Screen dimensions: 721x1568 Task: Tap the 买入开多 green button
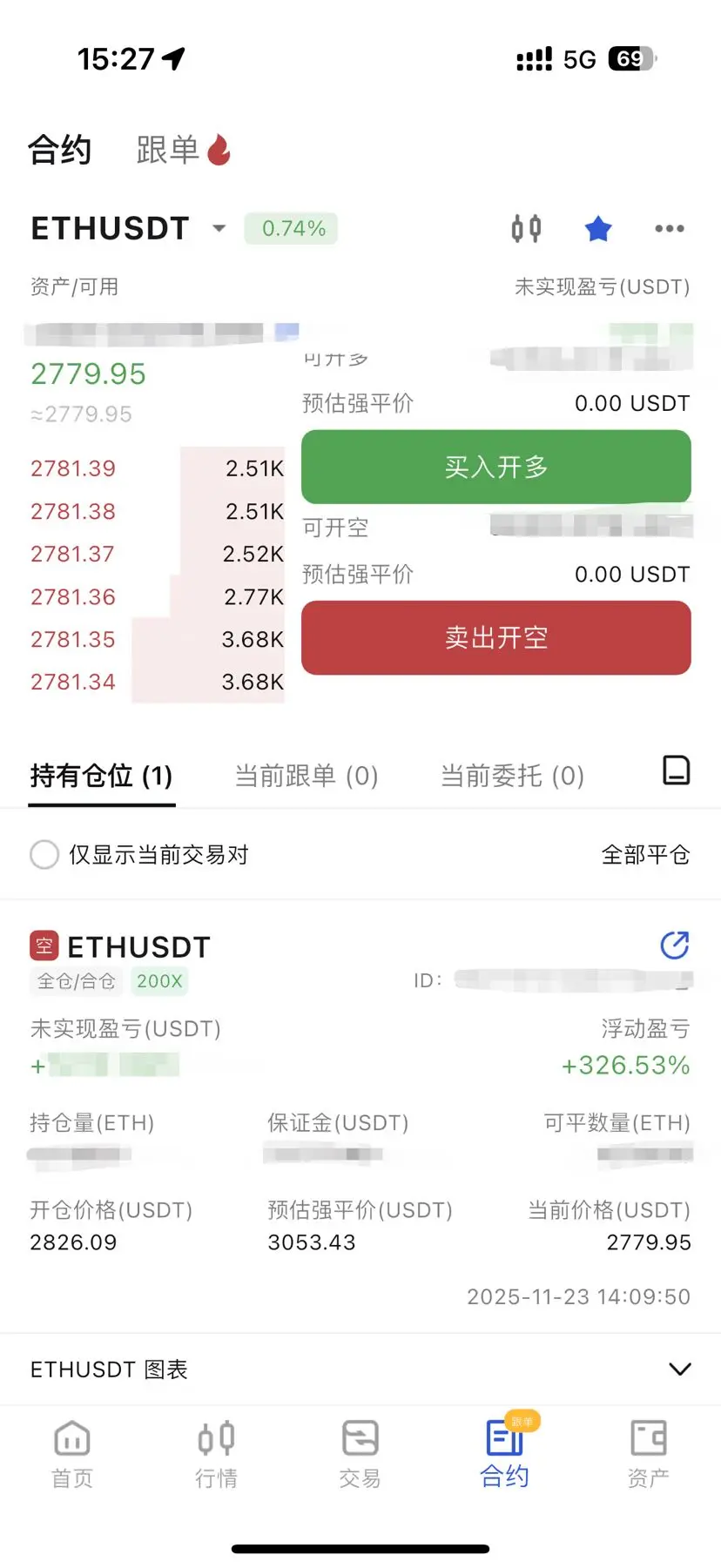[x=495, y=468]
